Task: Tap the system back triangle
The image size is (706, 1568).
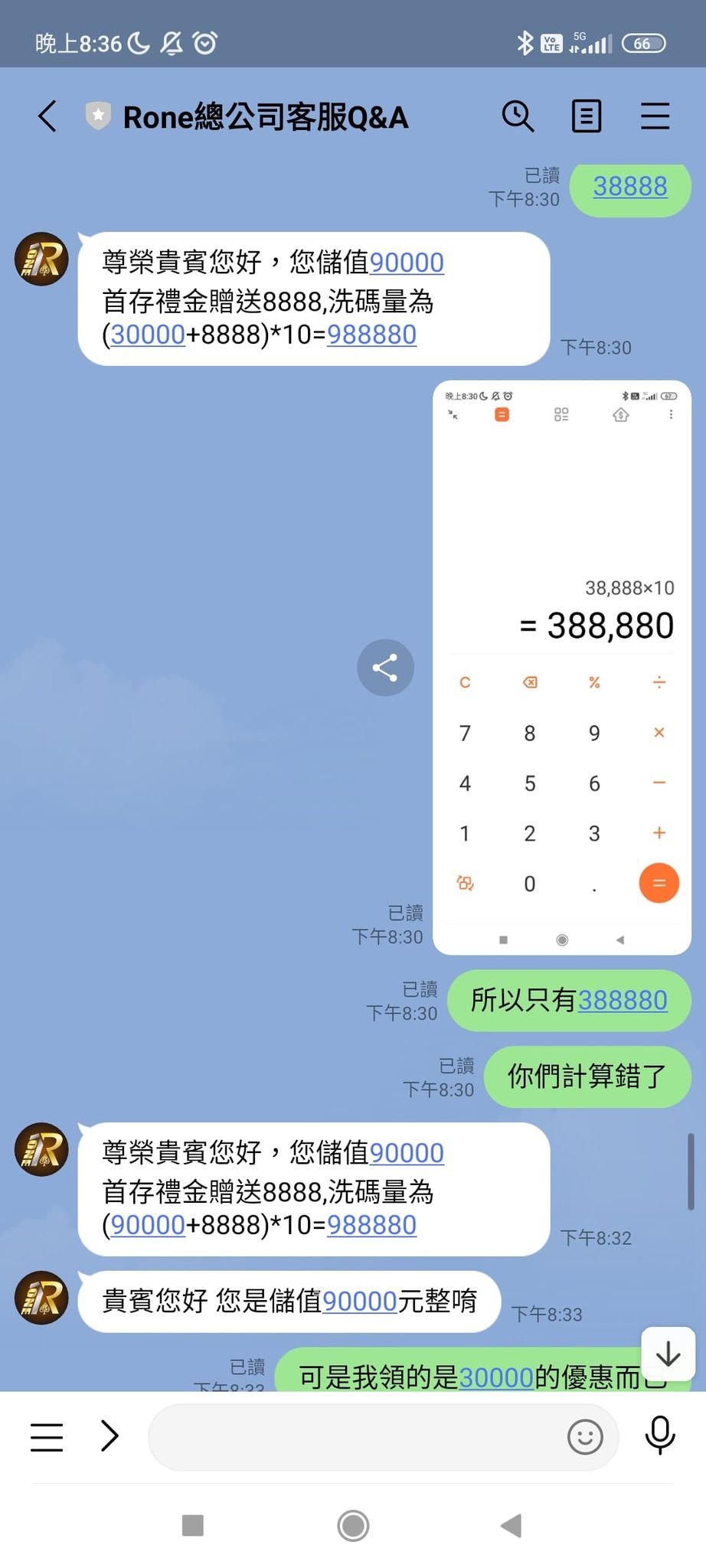Action: (x=511, y=1526)
